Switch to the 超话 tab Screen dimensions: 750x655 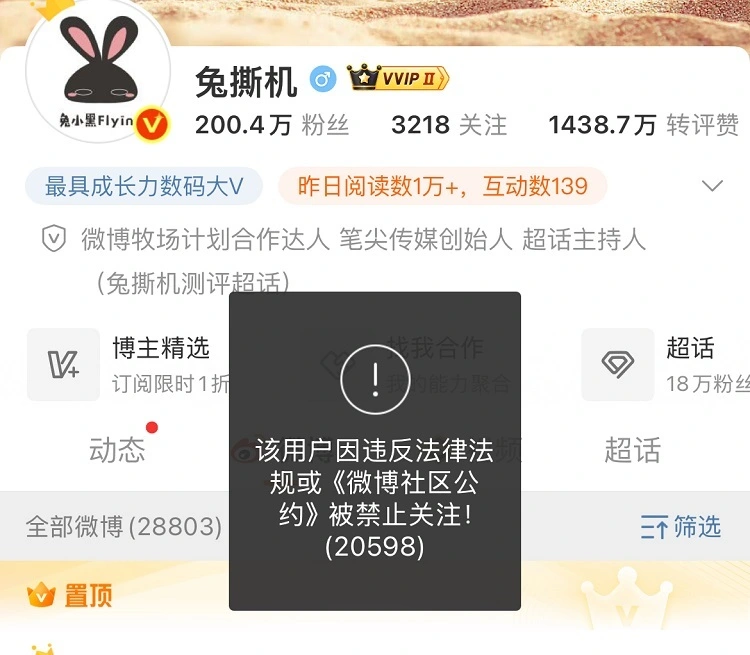(632, 450)
